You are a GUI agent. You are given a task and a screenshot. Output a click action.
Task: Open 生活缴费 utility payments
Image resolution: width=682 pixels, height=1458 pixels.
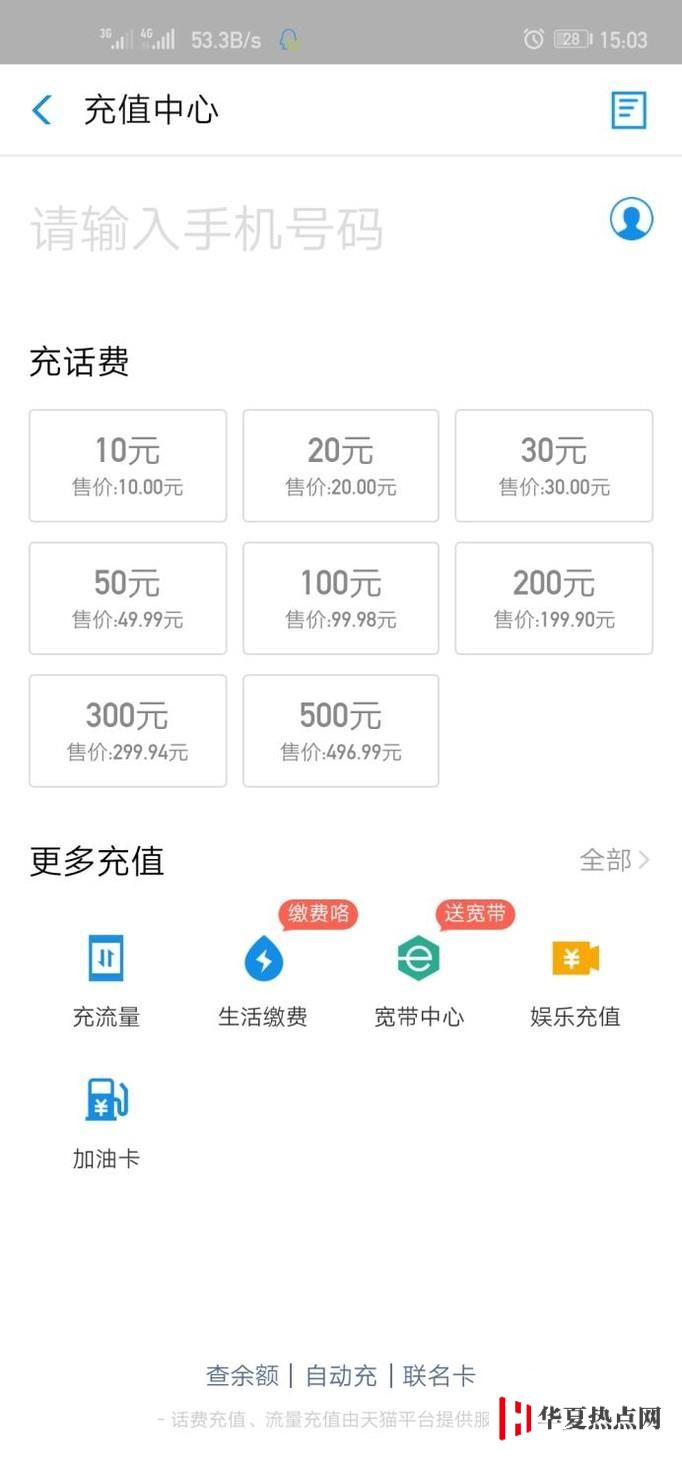263,980
